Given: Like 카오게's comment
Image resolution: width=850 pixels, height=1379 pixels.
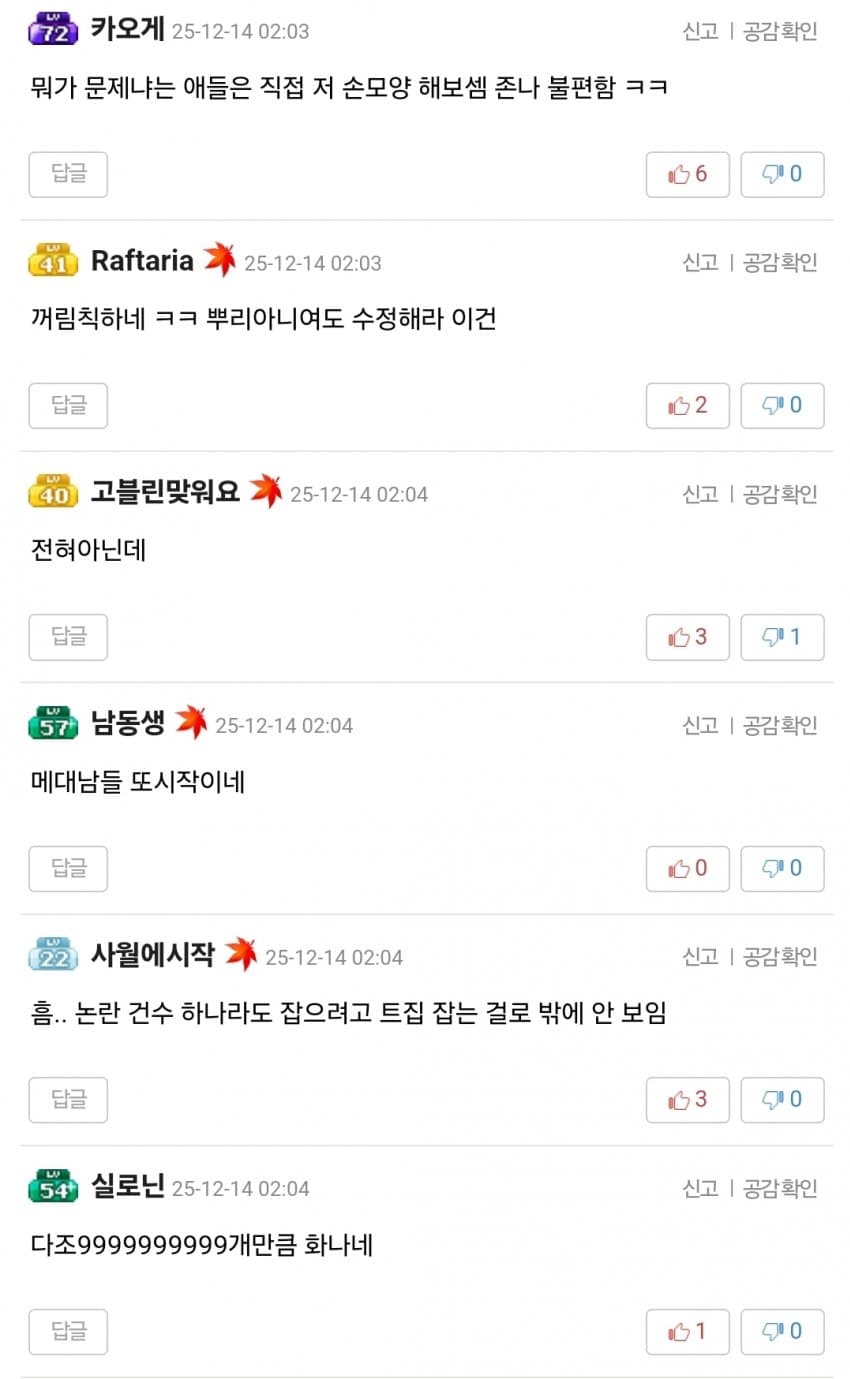Looking at the screenshot, I should [x=687, y=174].
